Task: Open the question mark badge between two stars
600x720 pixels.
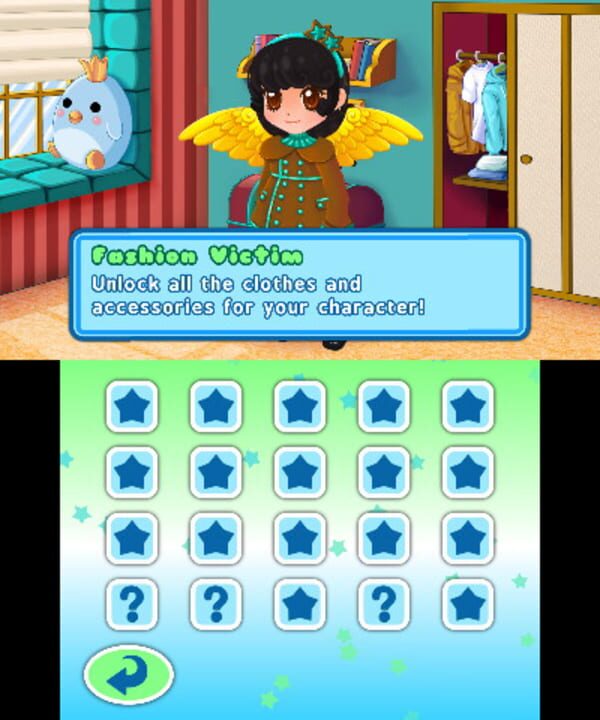Action: click(384, 604)
